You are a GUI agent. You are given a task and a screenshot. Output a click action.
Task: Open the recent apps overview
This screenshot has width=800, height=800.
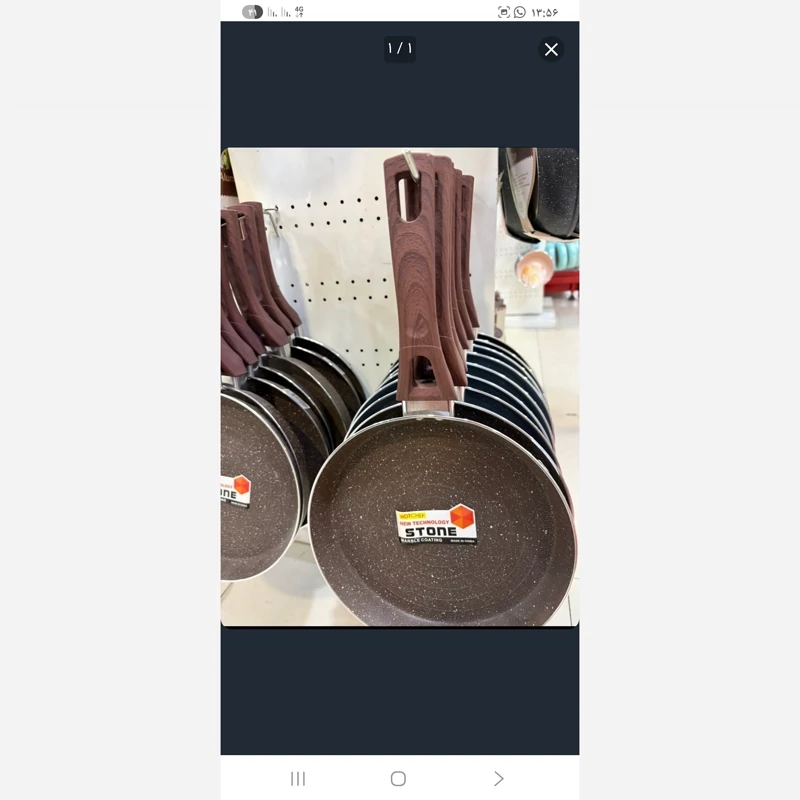click(298, 778)
